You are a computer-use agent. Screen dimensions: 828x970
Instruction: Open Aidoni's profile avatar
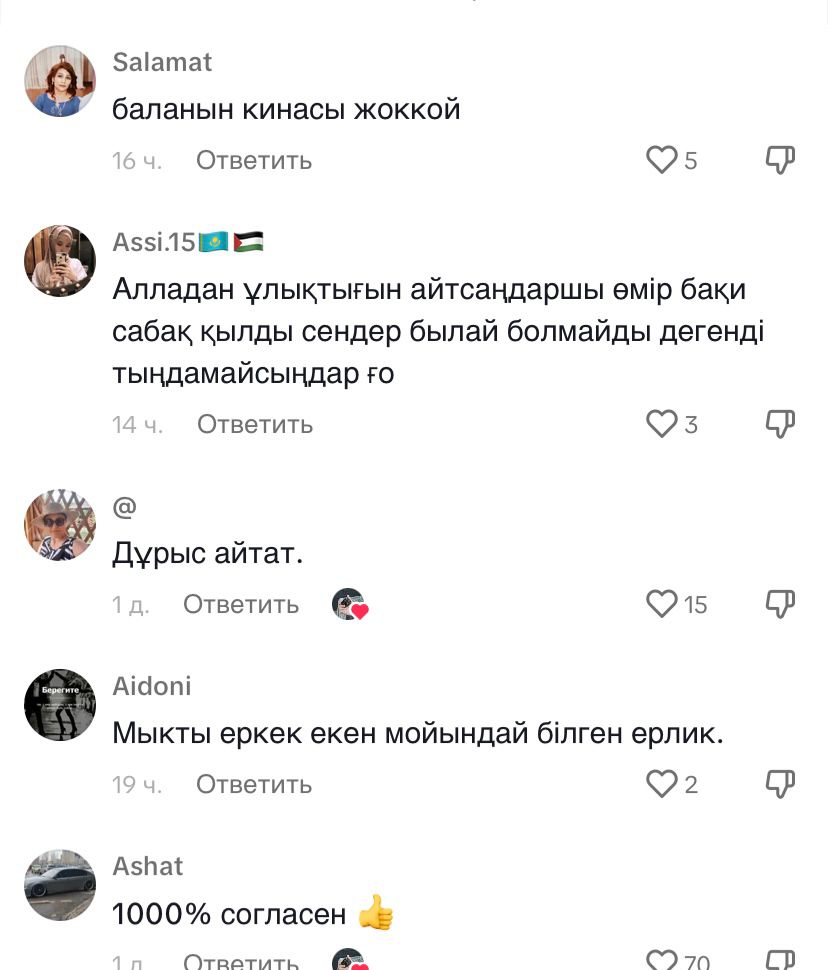[60, 705]
